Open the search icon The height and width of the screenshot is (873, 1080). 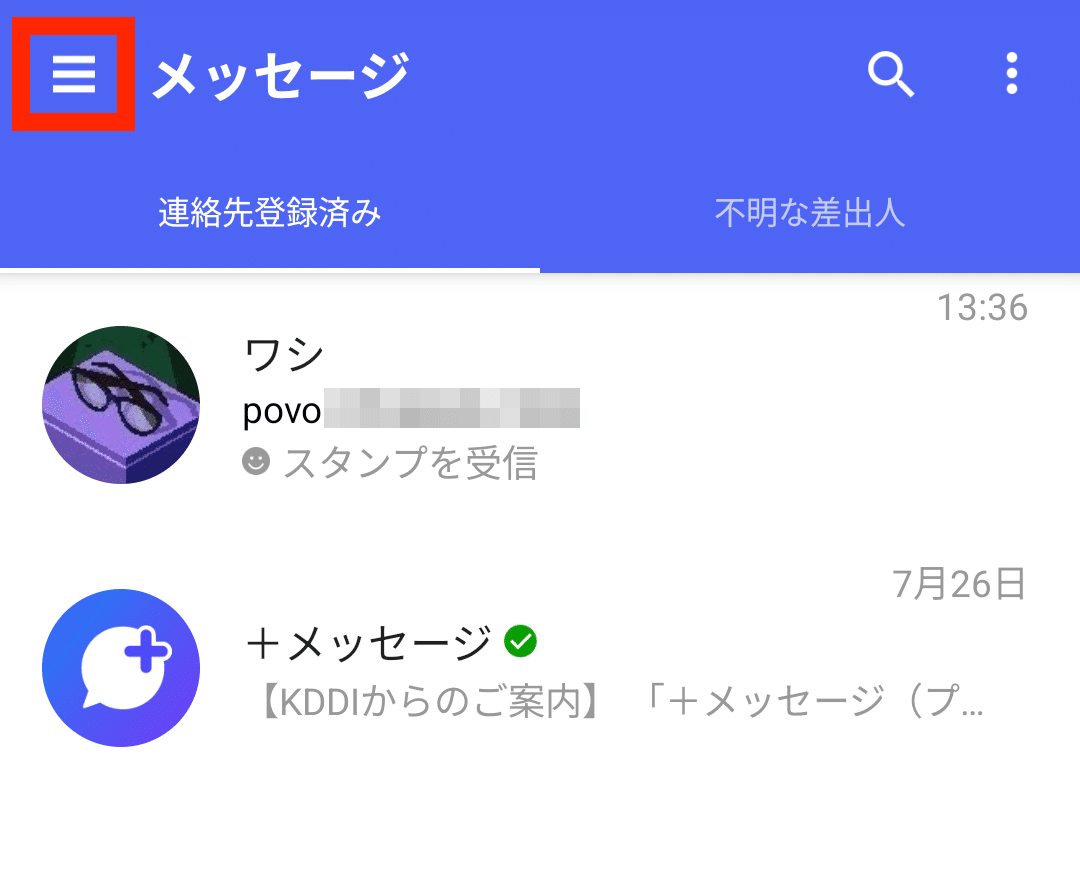point(890,74)
